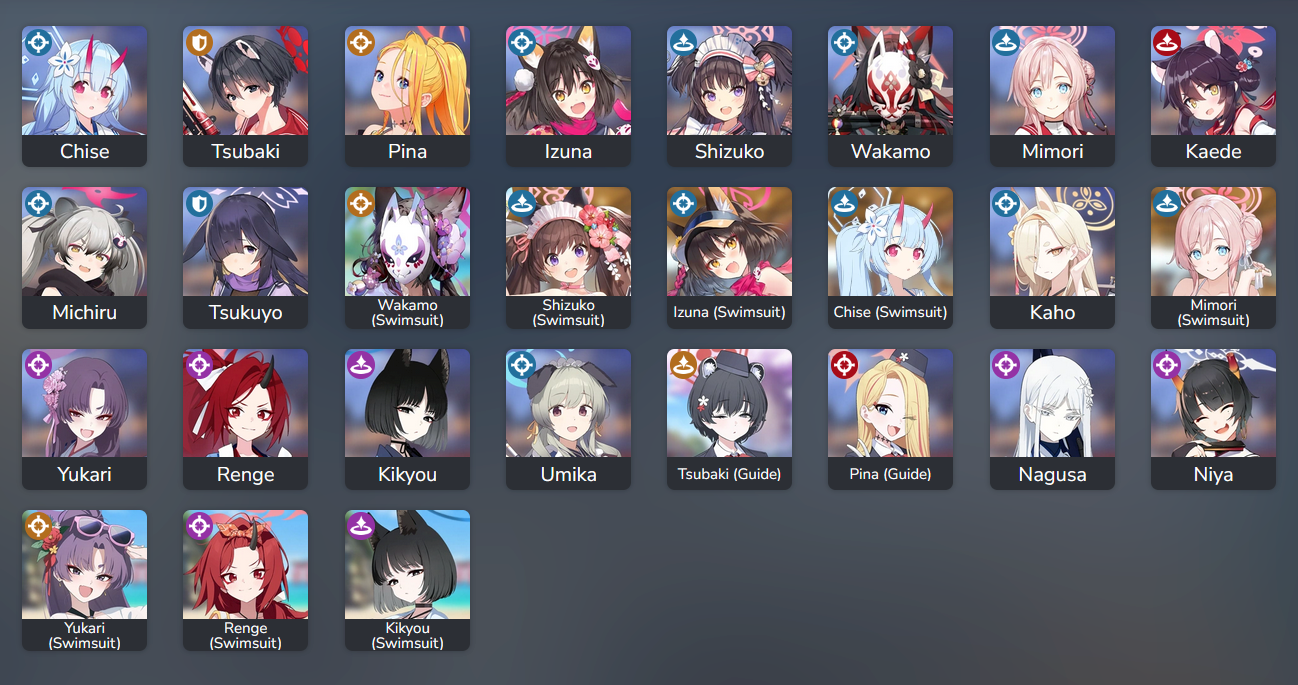View the Kikyou (Swimsuit) card
The image size is (1298, 685).
(x=407, y=580)
